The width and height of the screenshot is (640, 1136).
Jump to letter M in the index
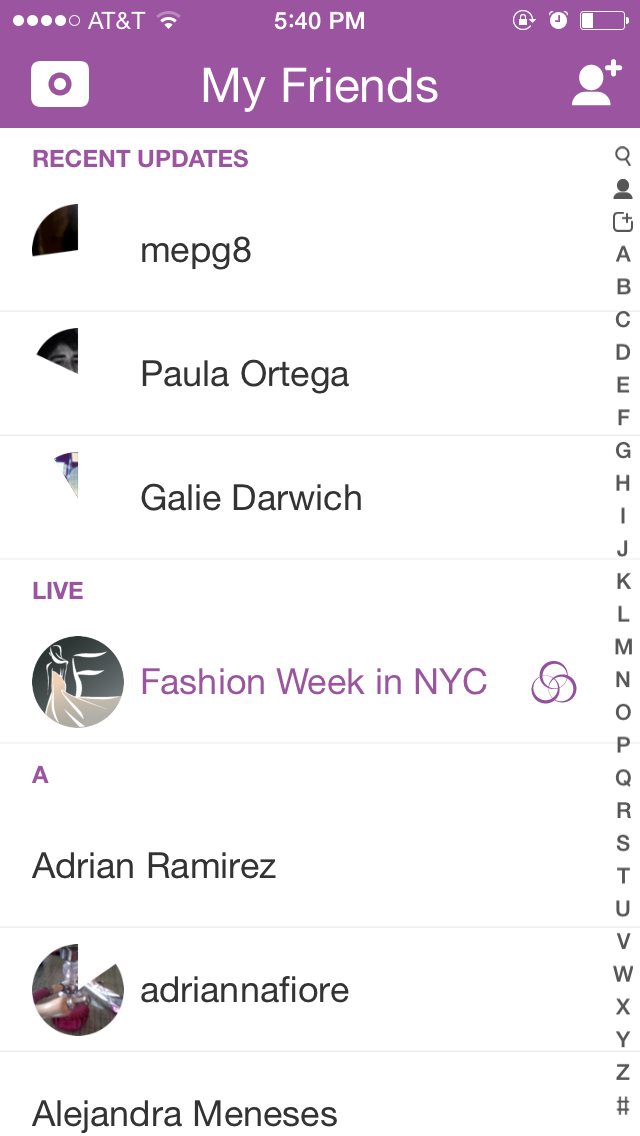[x=622, y=647]
